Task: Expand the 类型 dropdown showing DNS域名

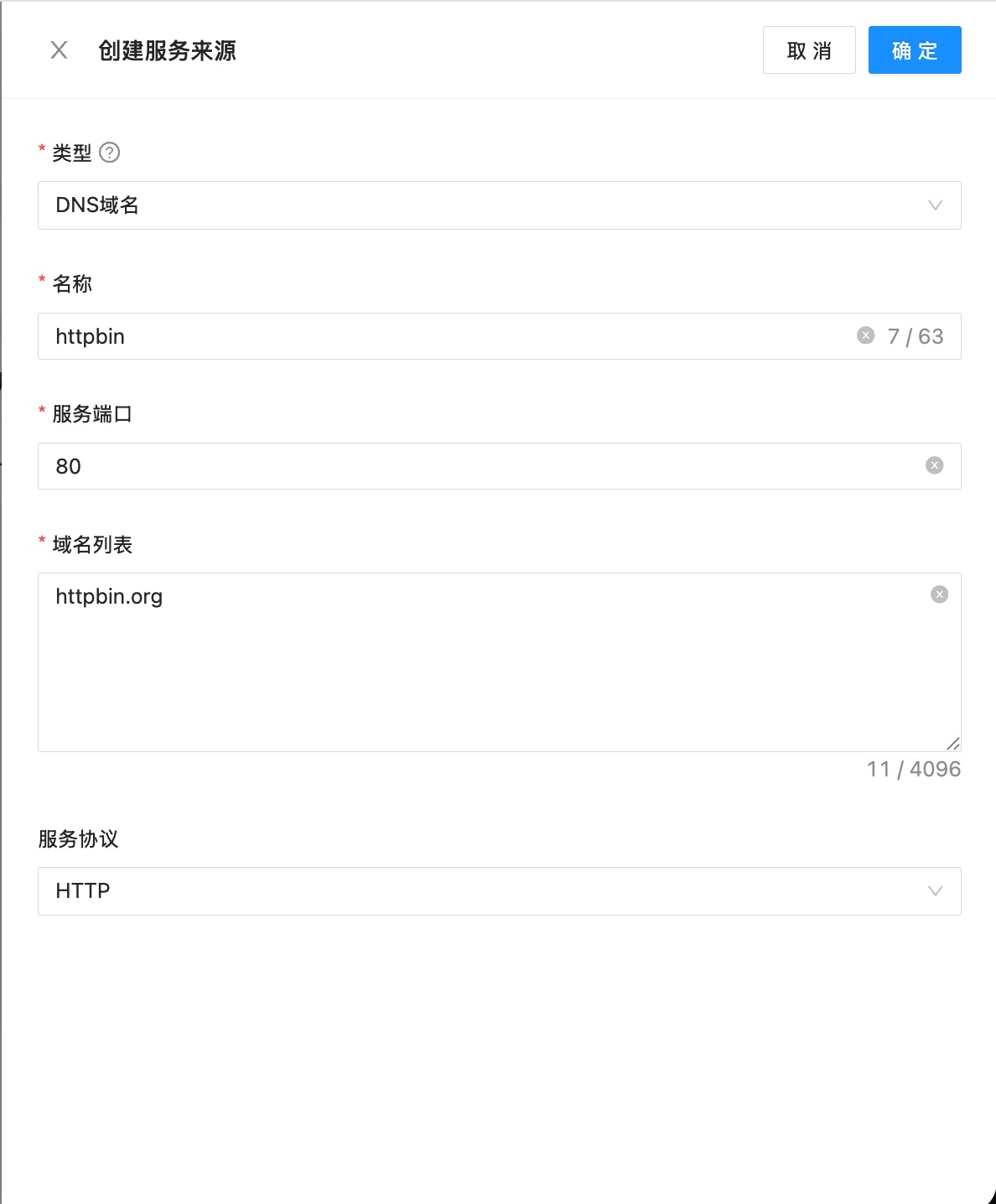Action: point(499,205)
